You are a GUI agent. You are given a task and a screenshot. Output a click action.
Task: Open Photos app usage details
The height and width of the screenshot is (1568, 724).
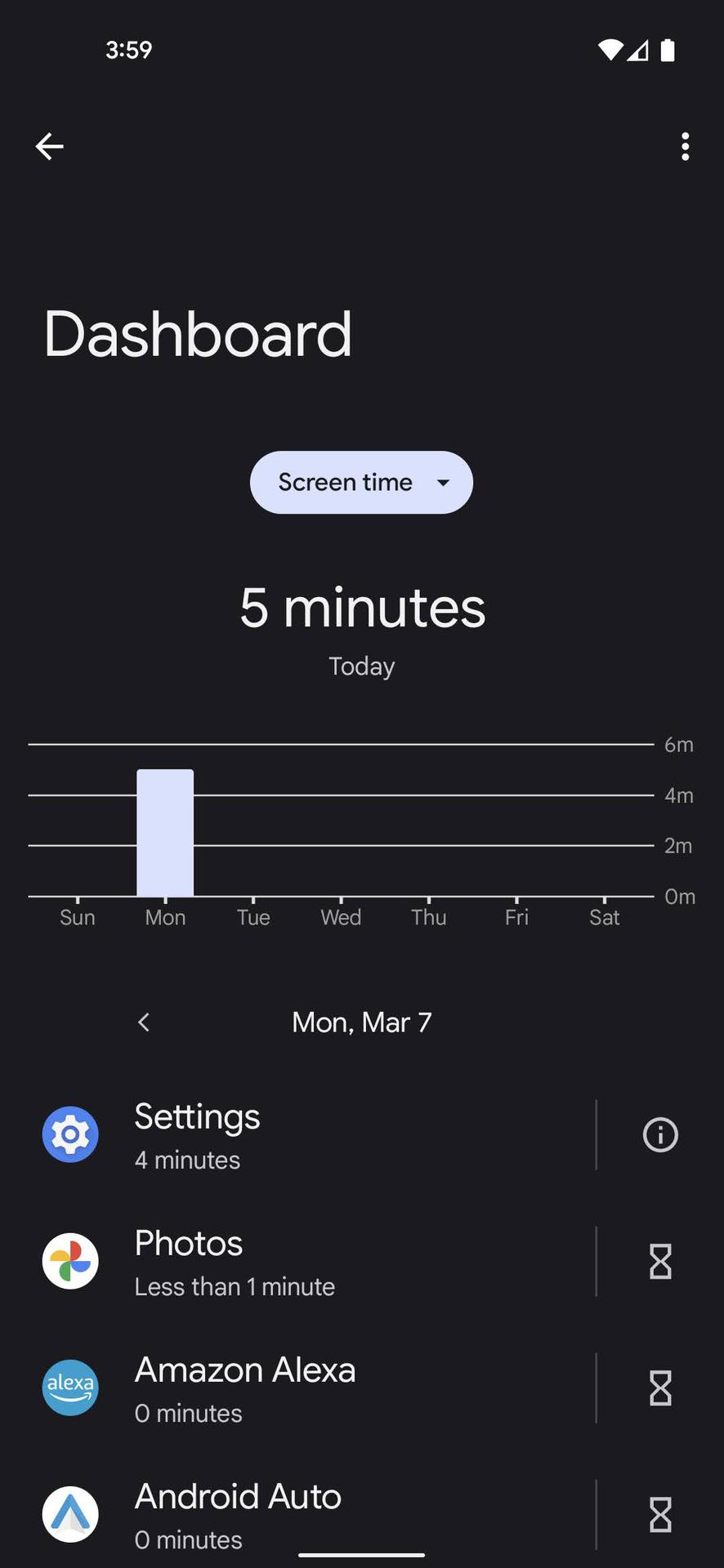pos(311,1262)
